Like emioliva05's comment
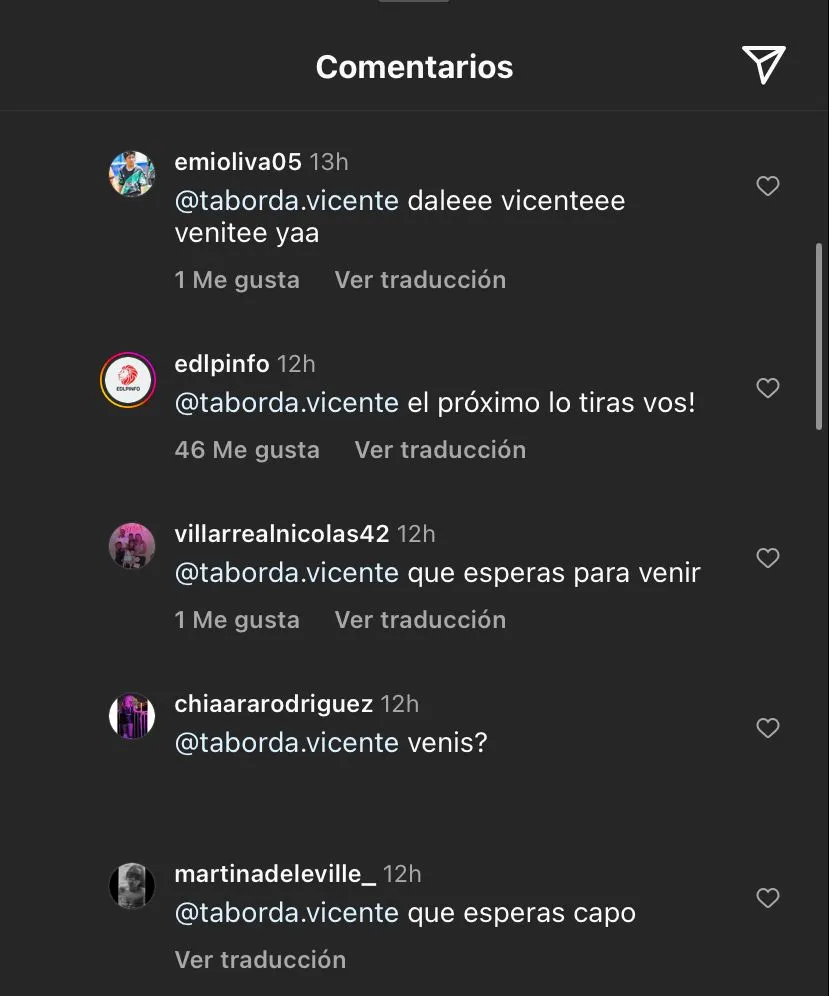Screen dimensions: 829x996 pos(767,186)
